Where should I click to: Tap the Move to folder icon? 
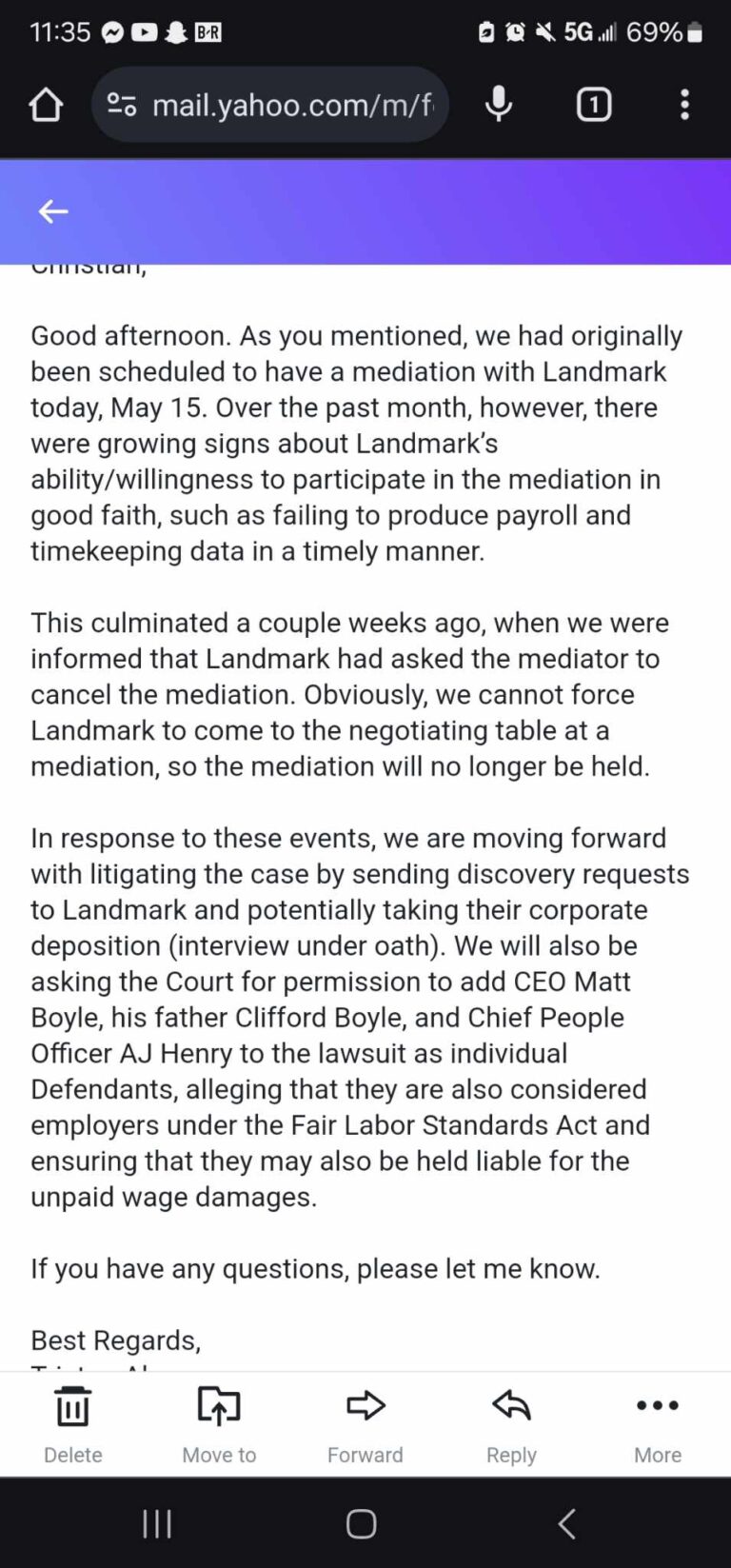(218, 1405)
